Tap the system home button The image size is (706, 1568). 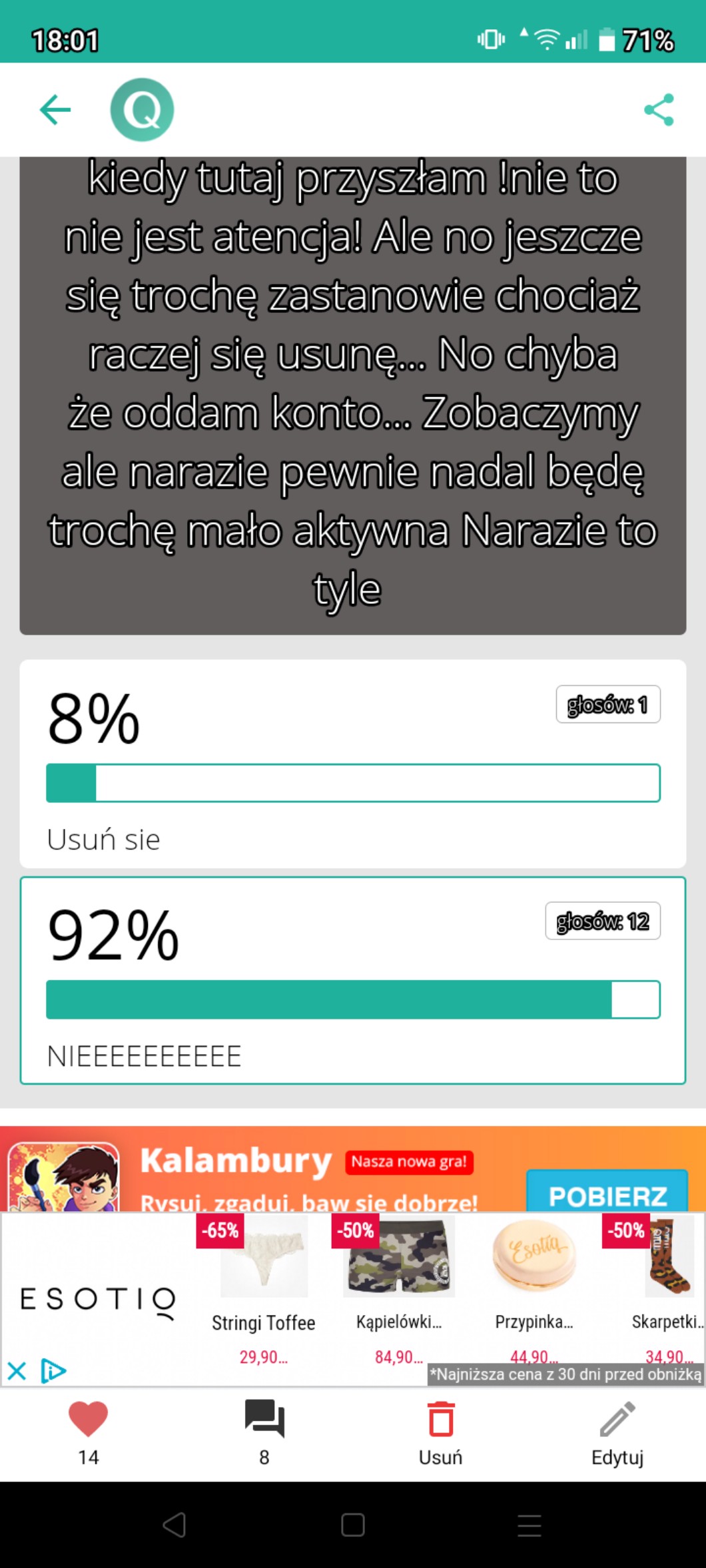[352, 1525]
